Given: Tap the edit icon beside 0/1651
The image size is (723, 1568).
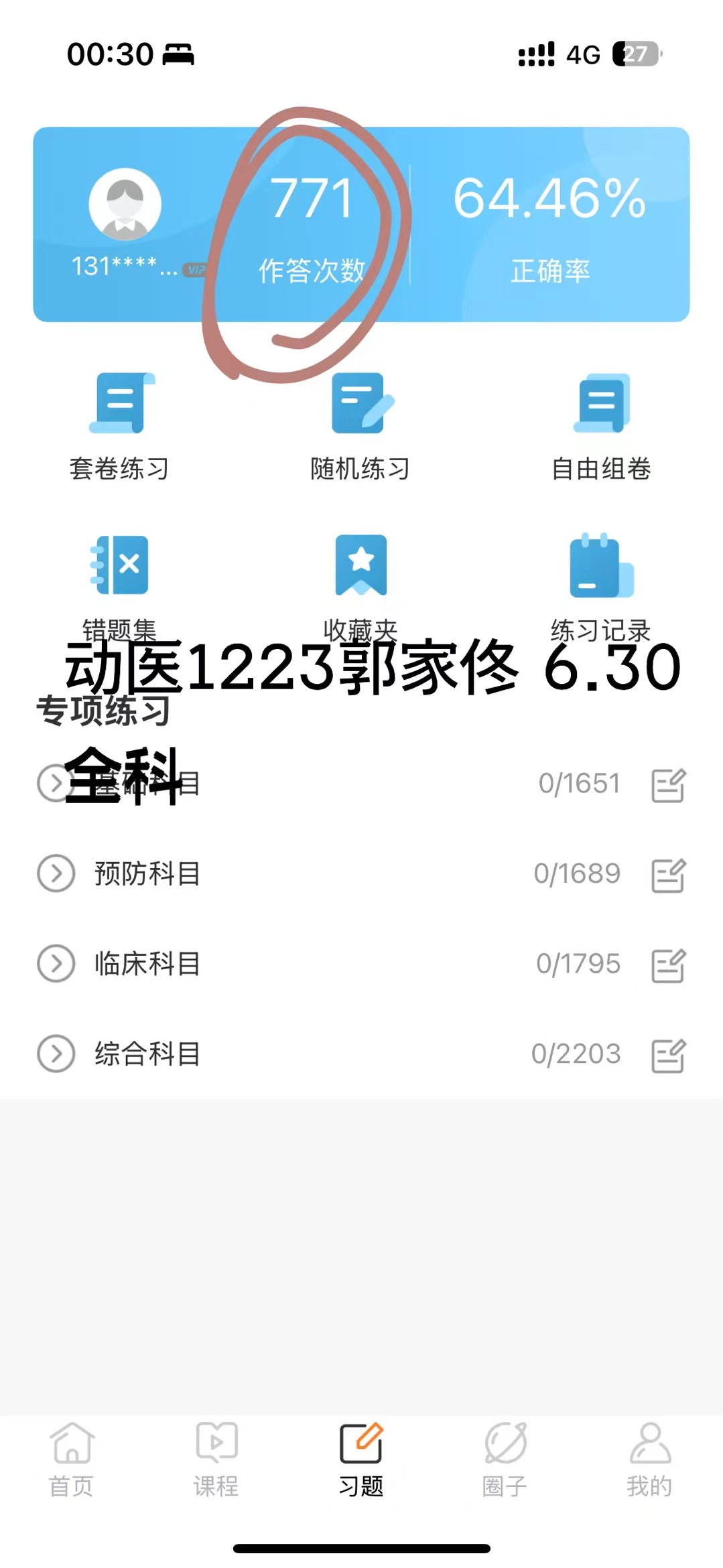Looking at the screenshot, I should click(668, 785).
